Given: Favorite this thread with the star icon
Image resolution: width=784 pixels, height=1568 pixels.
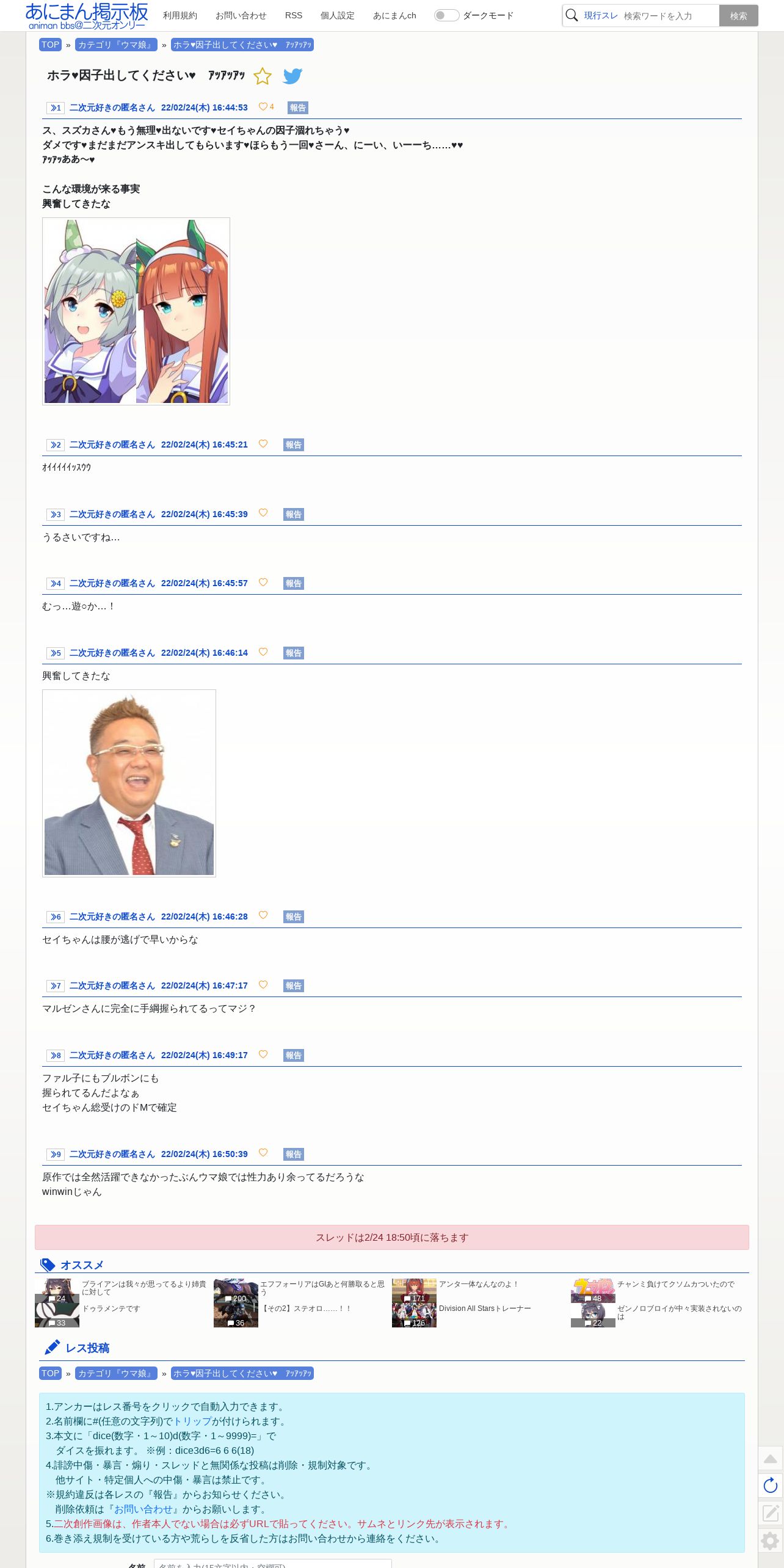Looking at the screenshot, I should (263, 76).
